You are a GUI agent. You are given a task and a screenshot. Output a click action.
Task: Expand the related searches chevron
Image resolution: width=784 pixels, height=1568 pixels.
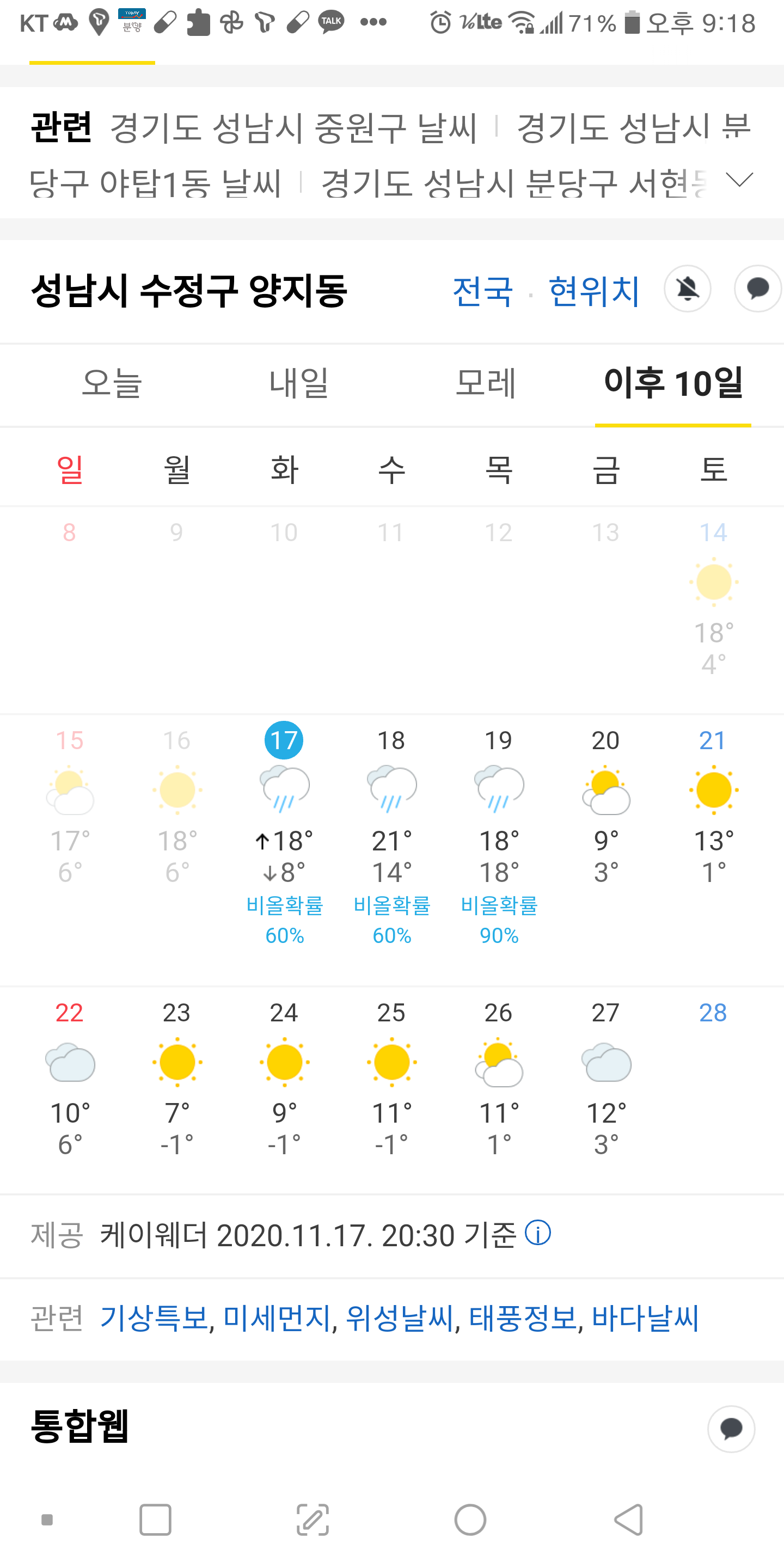739,180
